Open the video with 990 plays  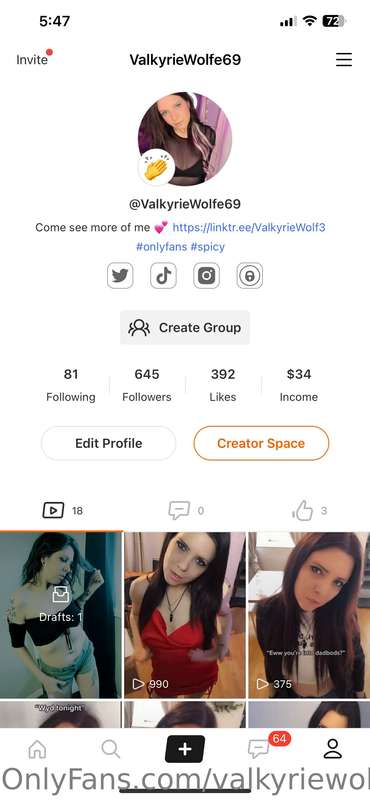point(185,615)
